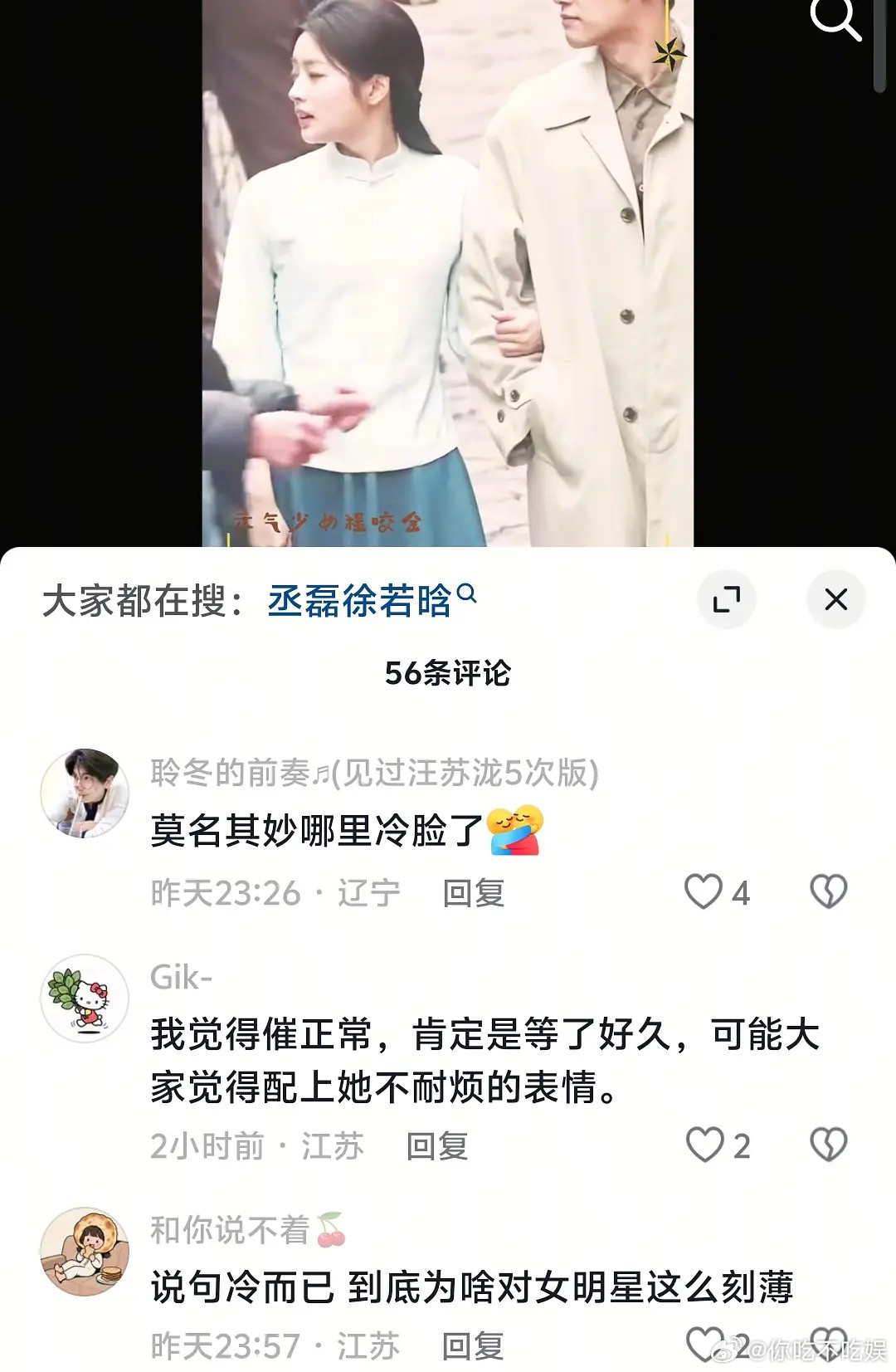Like Gik-'s comment

coord(705,1142)
